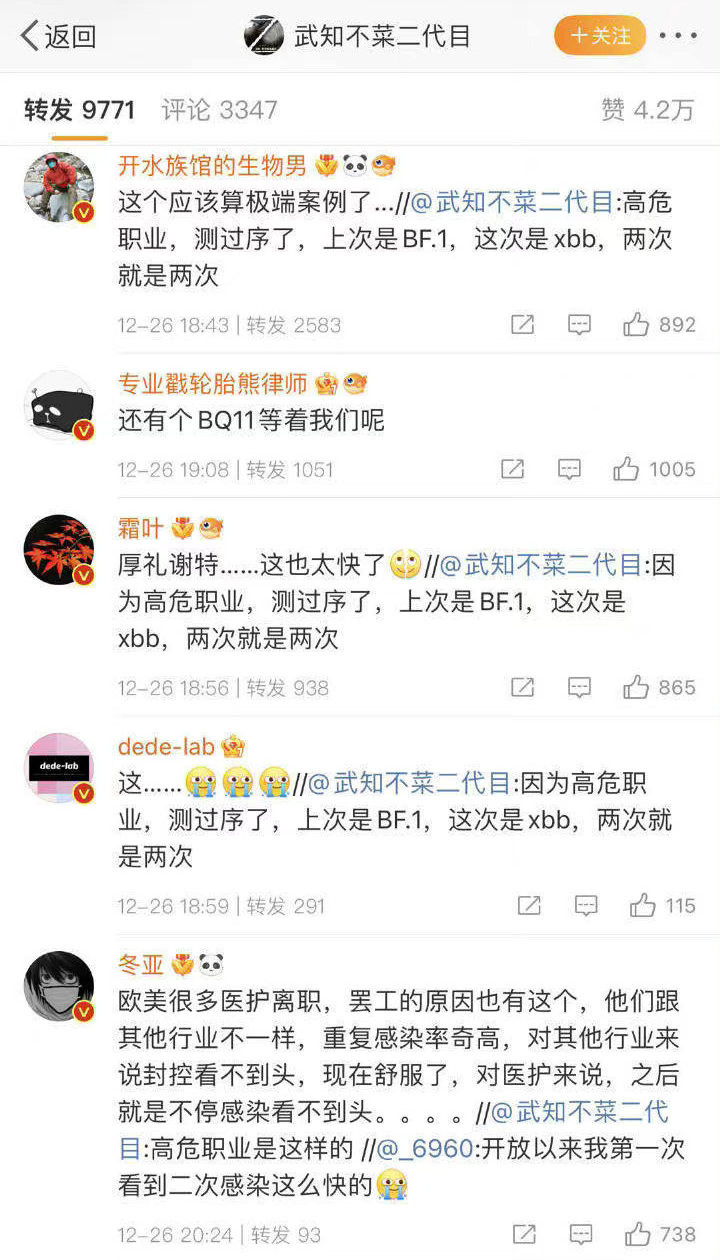Screen dimensions: 720x1260
Task: Open 霜叶 username link
Action: 140,528
